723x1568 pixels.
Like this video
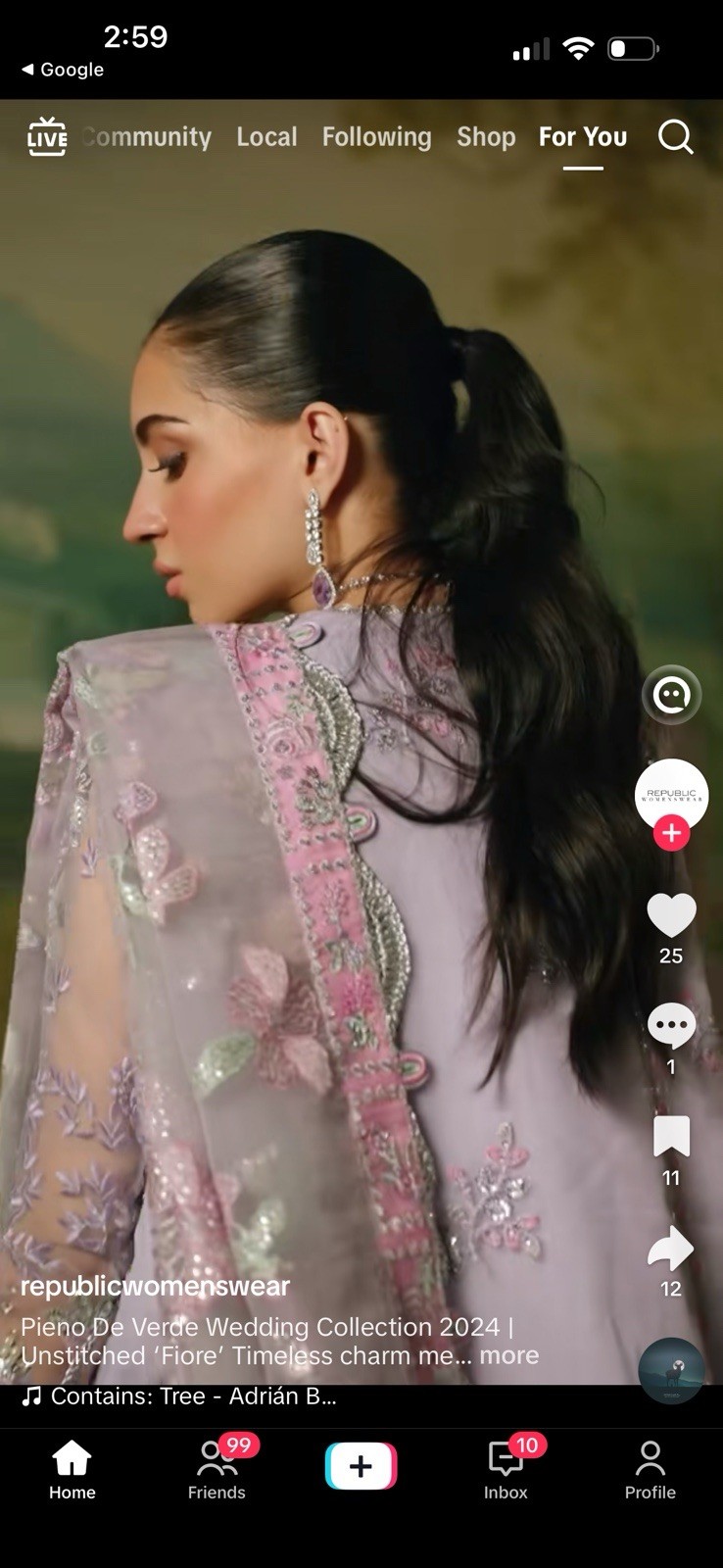coord(671,915)
